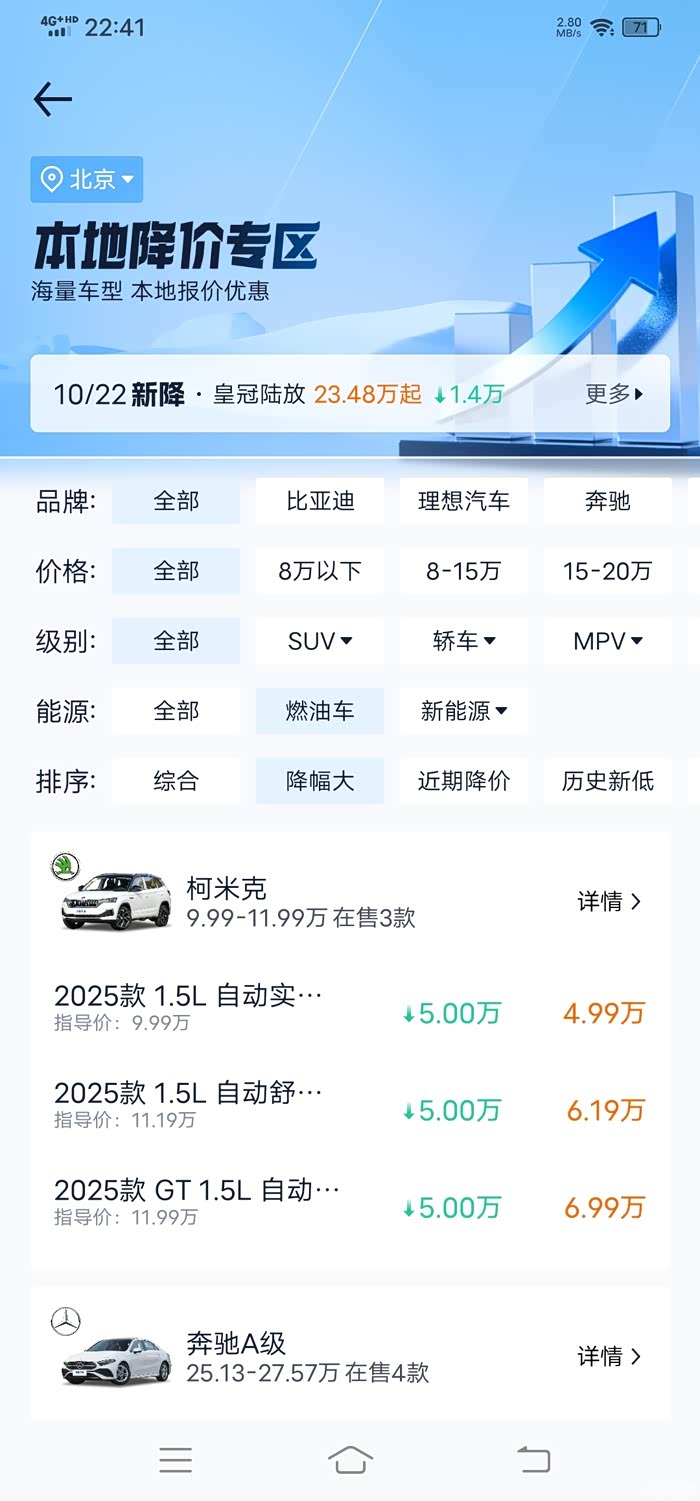Filter price to 8万以下

click(320, 571)
